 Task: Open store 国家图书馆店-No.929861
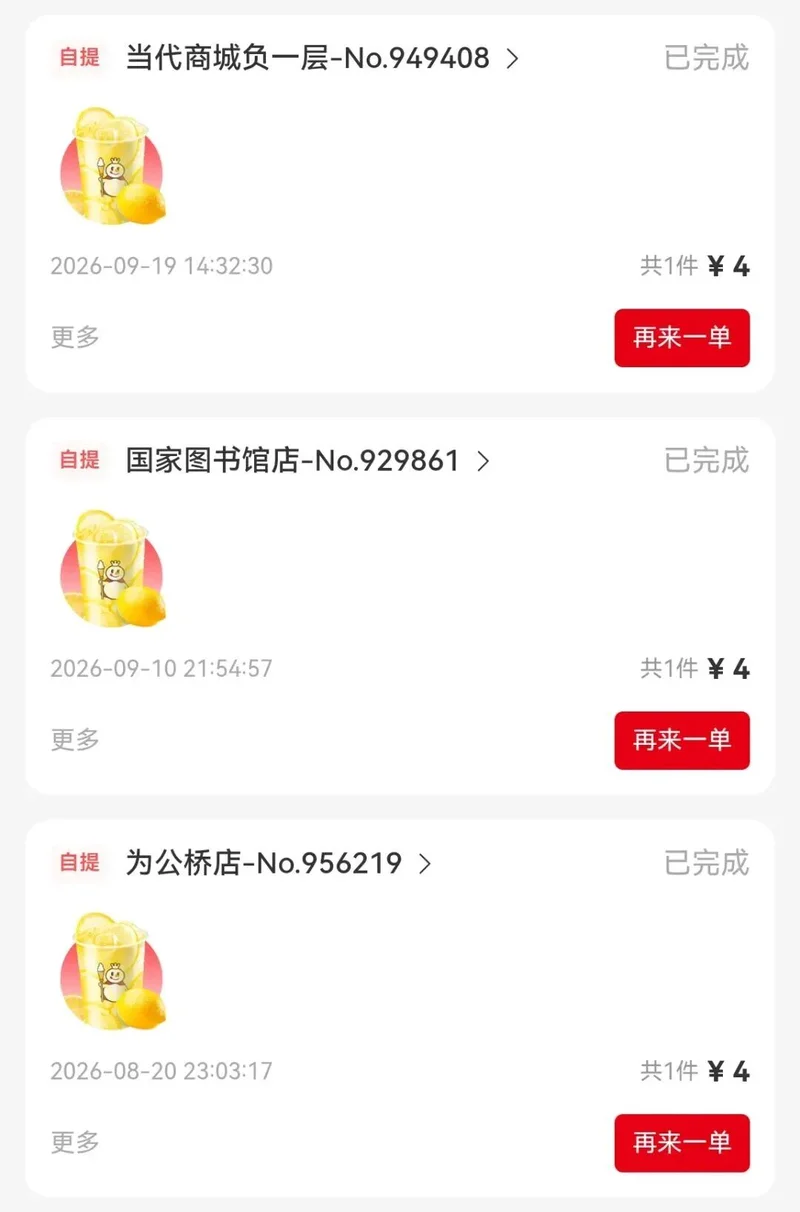[x=308, y=461]
